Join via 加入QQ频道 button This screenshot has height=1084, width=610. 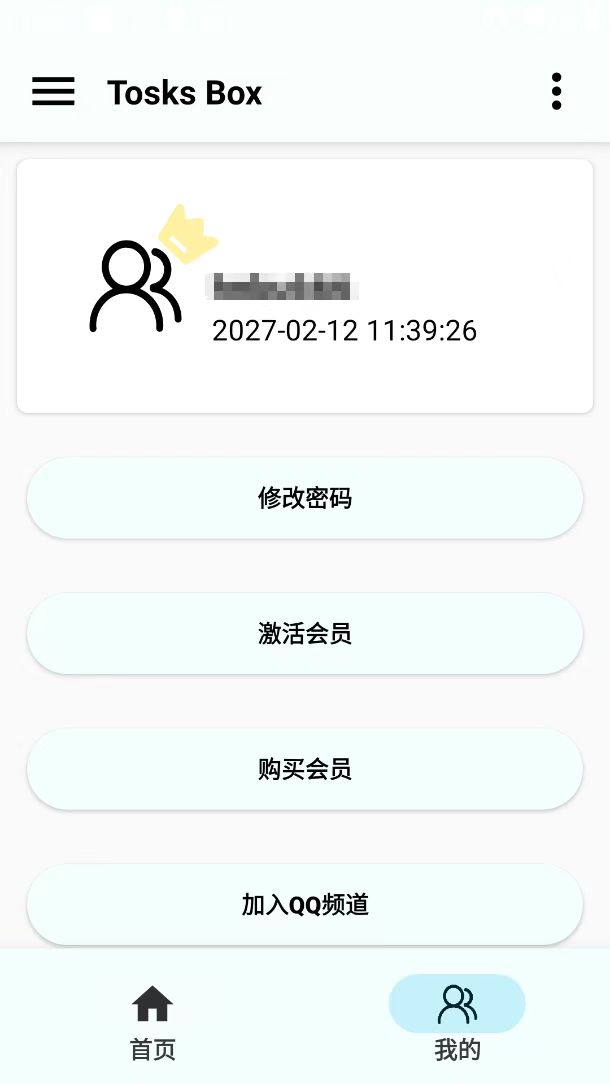[304, 904]
